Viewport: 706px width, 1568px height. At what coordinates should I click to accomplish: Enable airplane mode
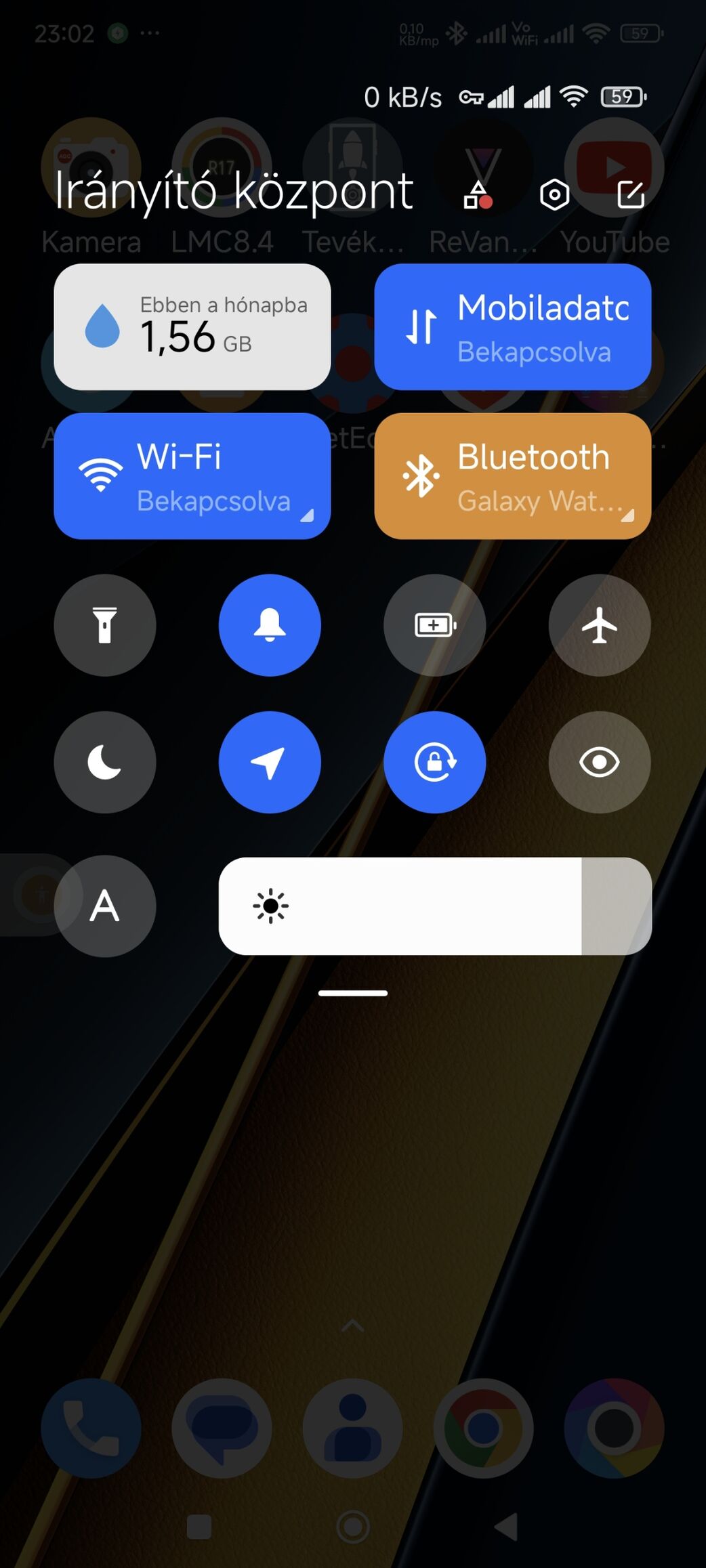[600, 624]
